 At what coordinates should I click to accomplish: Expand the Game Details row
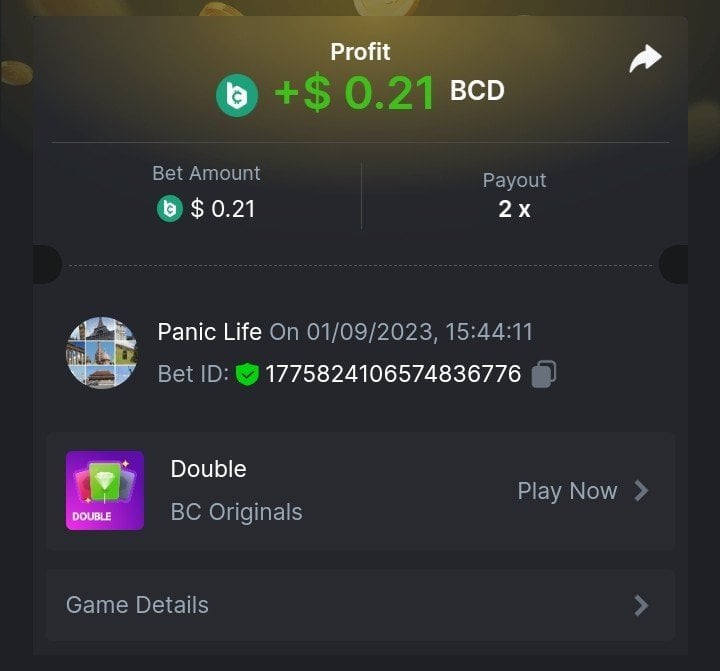coord(360,605)
